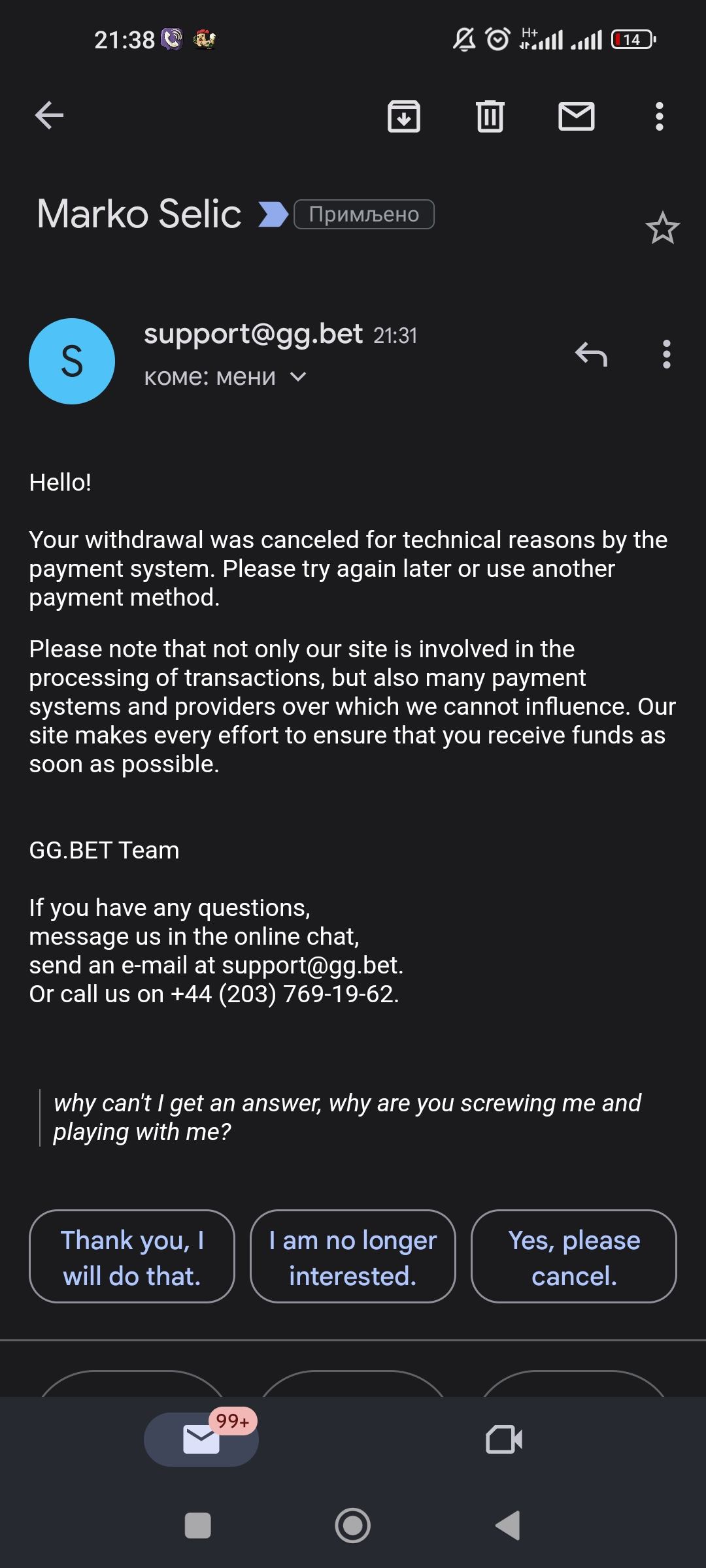The height and width of the screenshot is (1568, 706).
Task: Star the Marko Selic conversation
Action: (663, 228)
